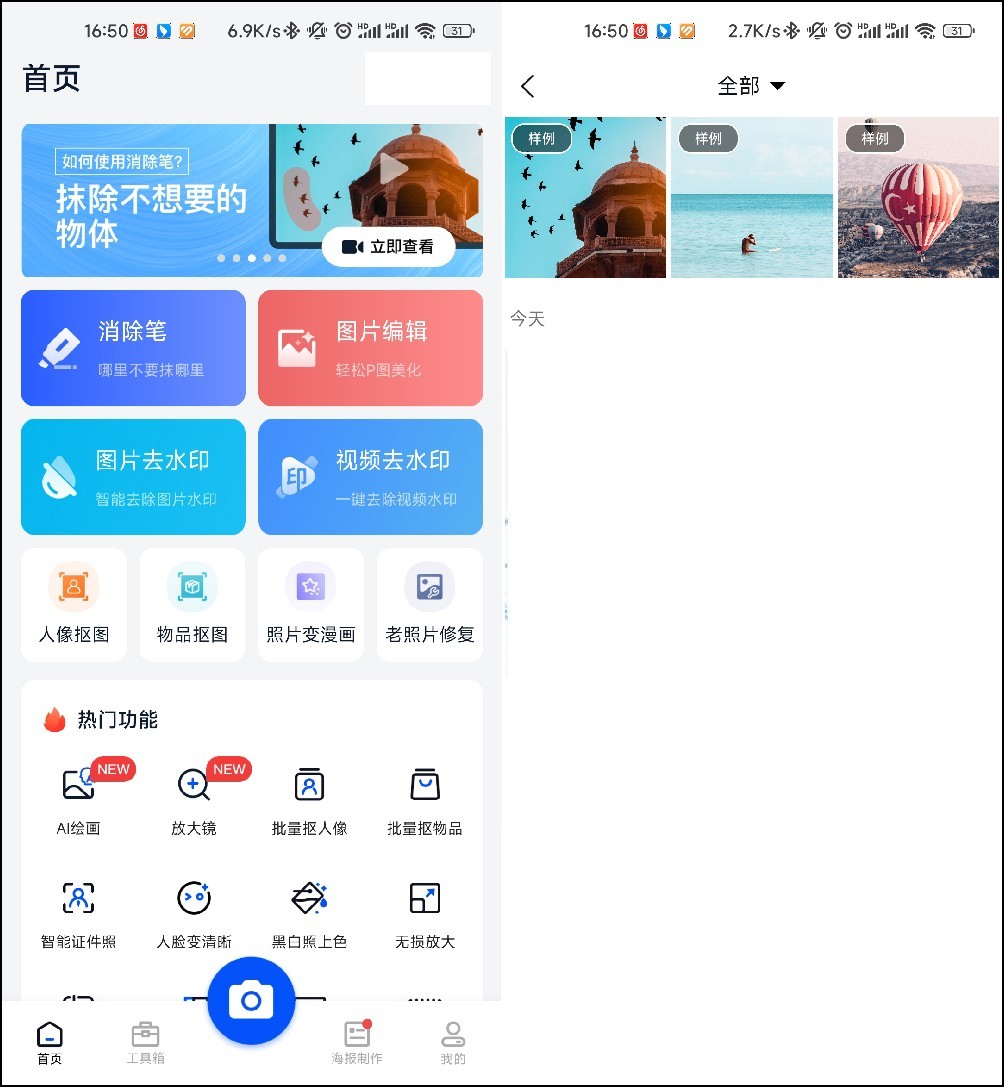Image resolution: width=1004 pixels, height=1087 pixels.
Task: Select the 人像抠图 portrait cutout tool
Action: [x=74, y=604]
